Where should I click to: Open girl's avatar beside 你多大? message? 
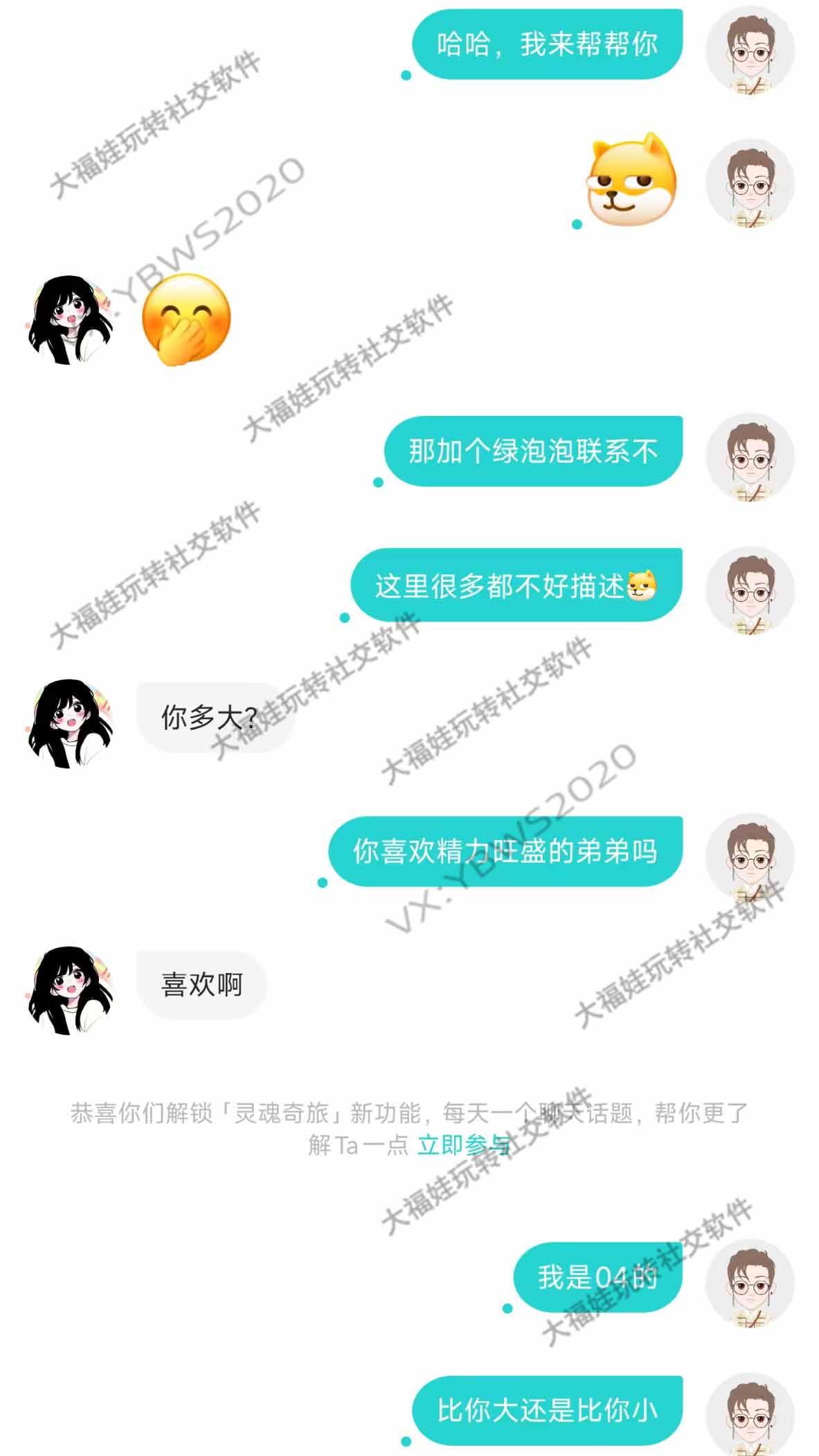tap(69, 723)
